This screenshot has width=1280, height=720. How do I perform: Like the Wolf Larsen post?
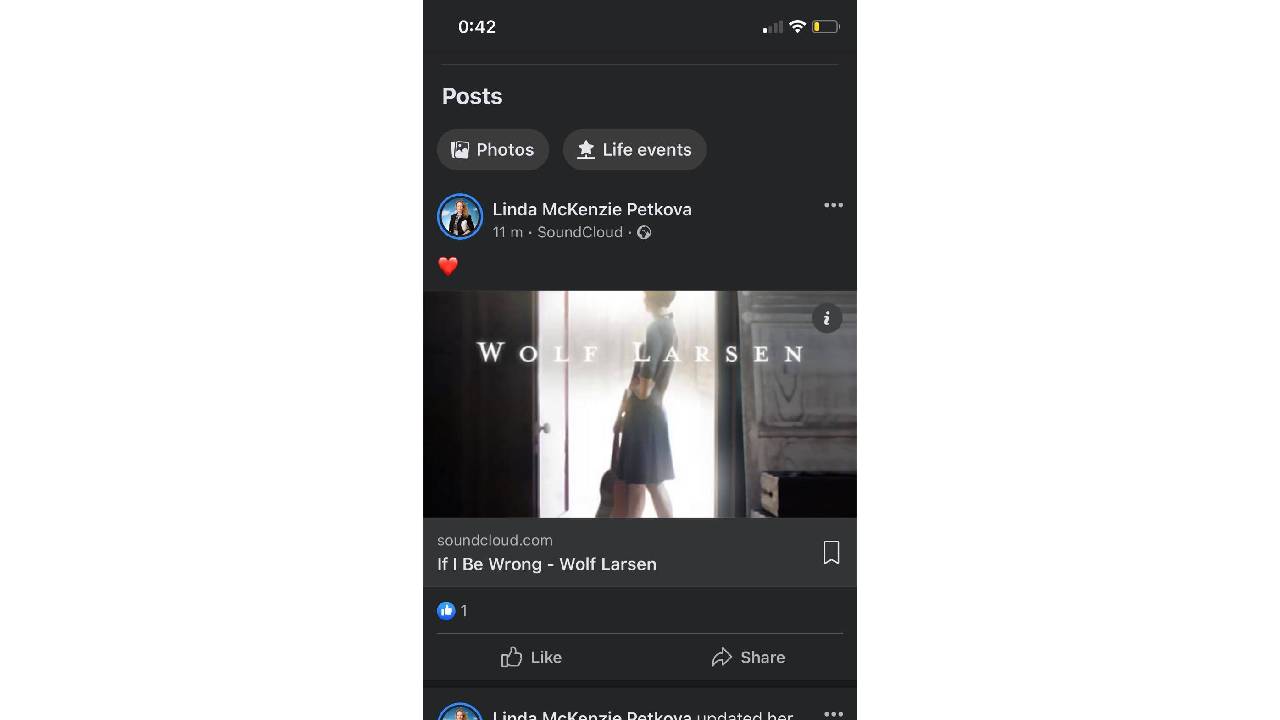(531, 657)
